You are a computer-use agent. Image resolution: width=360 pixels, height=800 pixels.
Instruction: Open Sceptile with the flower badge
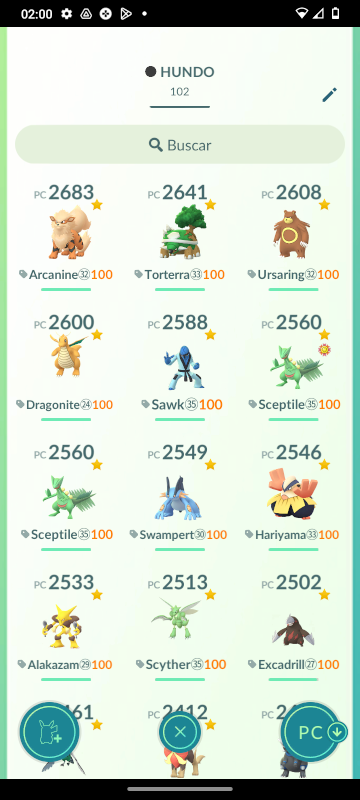click(293, 367)
